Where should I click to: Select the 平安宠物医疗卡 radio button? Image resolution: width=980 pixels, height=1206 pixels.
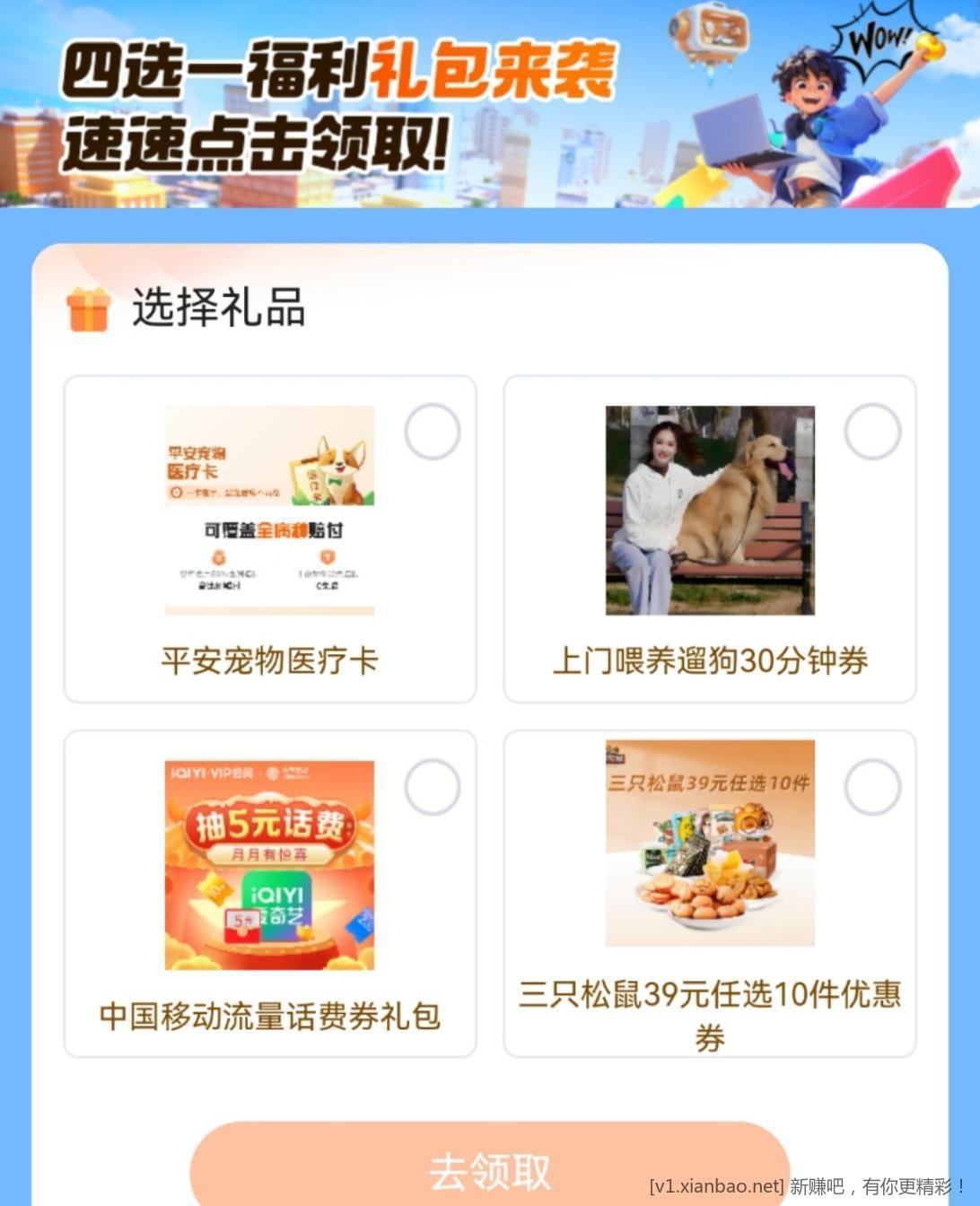click(x=433, y=432)
